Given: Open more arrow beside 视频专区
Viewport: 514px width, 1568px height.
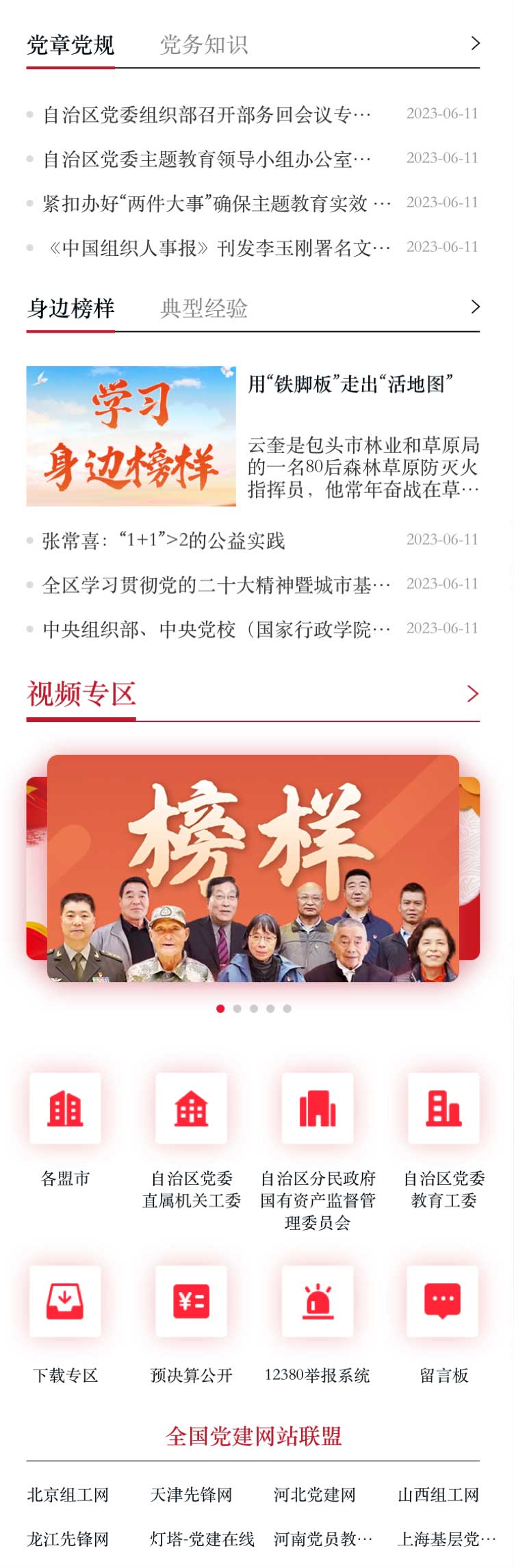Looking at the screenshot, I should tap(472, 694).
